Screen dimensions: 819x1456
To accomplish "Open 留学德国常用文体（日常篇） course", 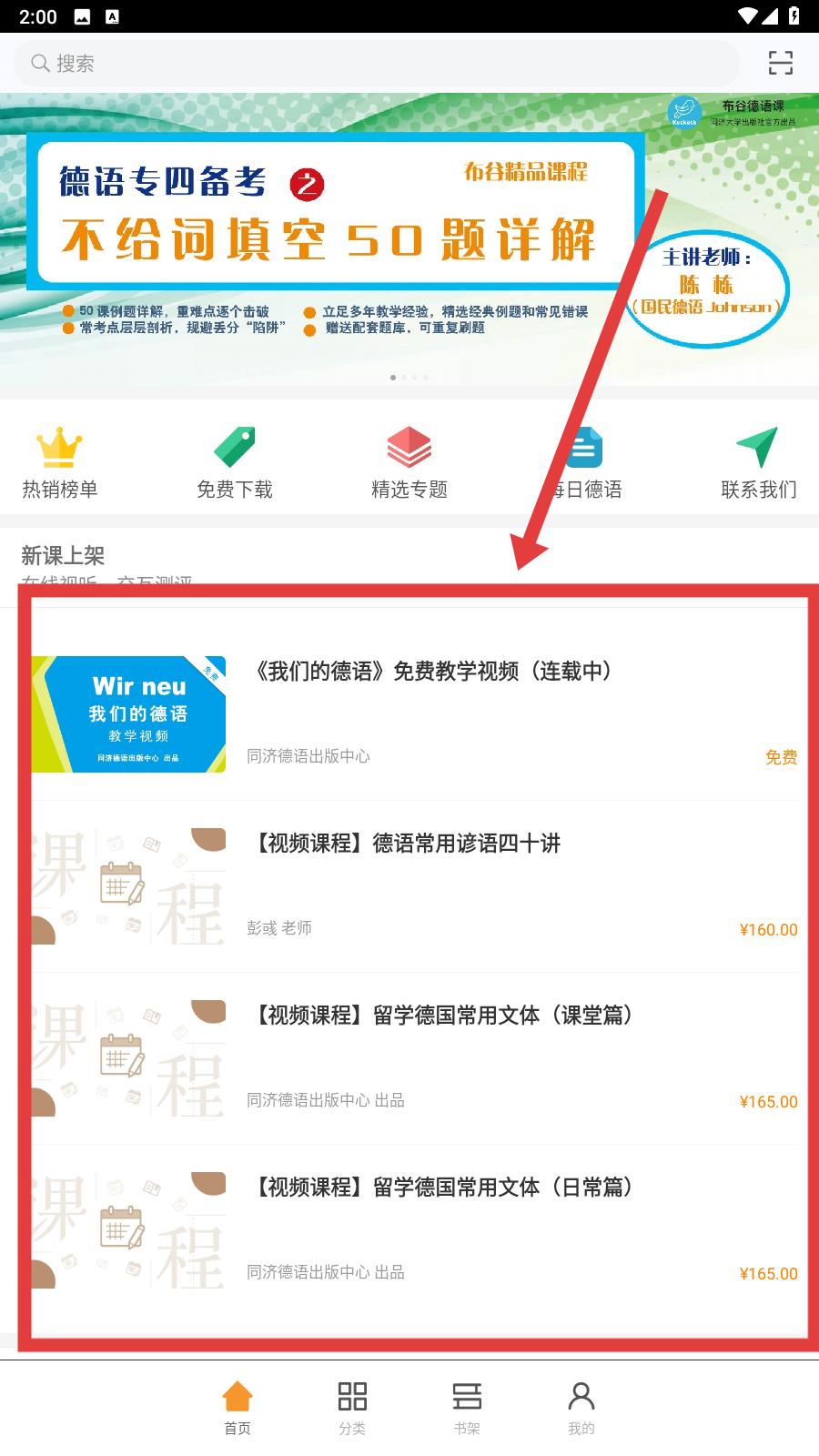I will (x=415, y=1230).
